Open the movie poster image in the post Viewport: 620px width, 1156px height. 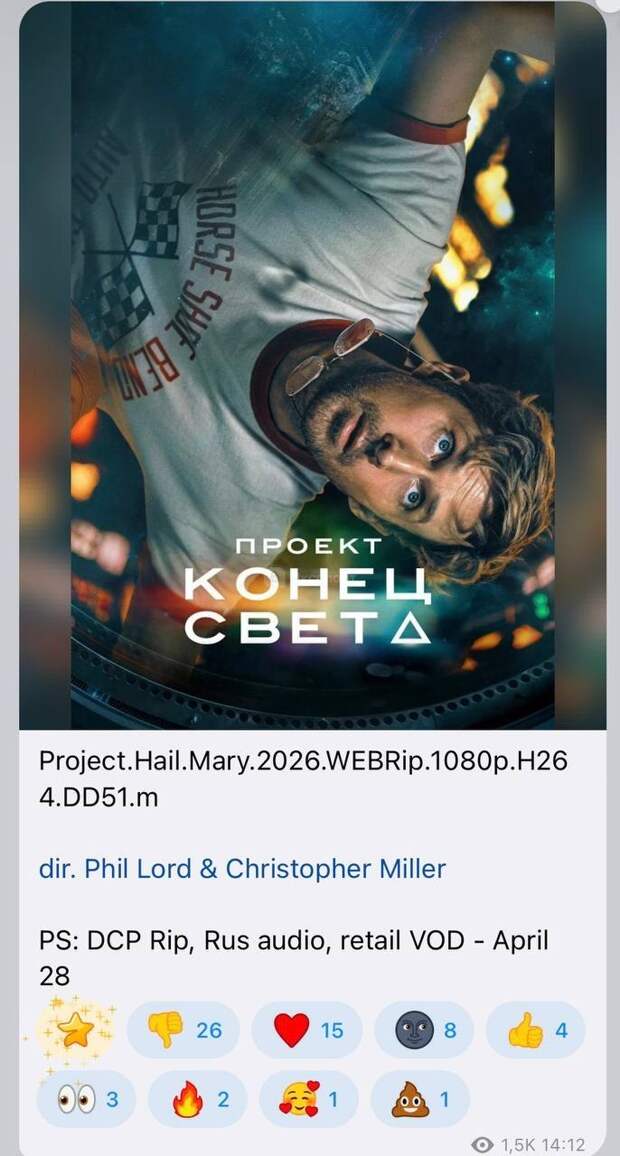[312, 365]
